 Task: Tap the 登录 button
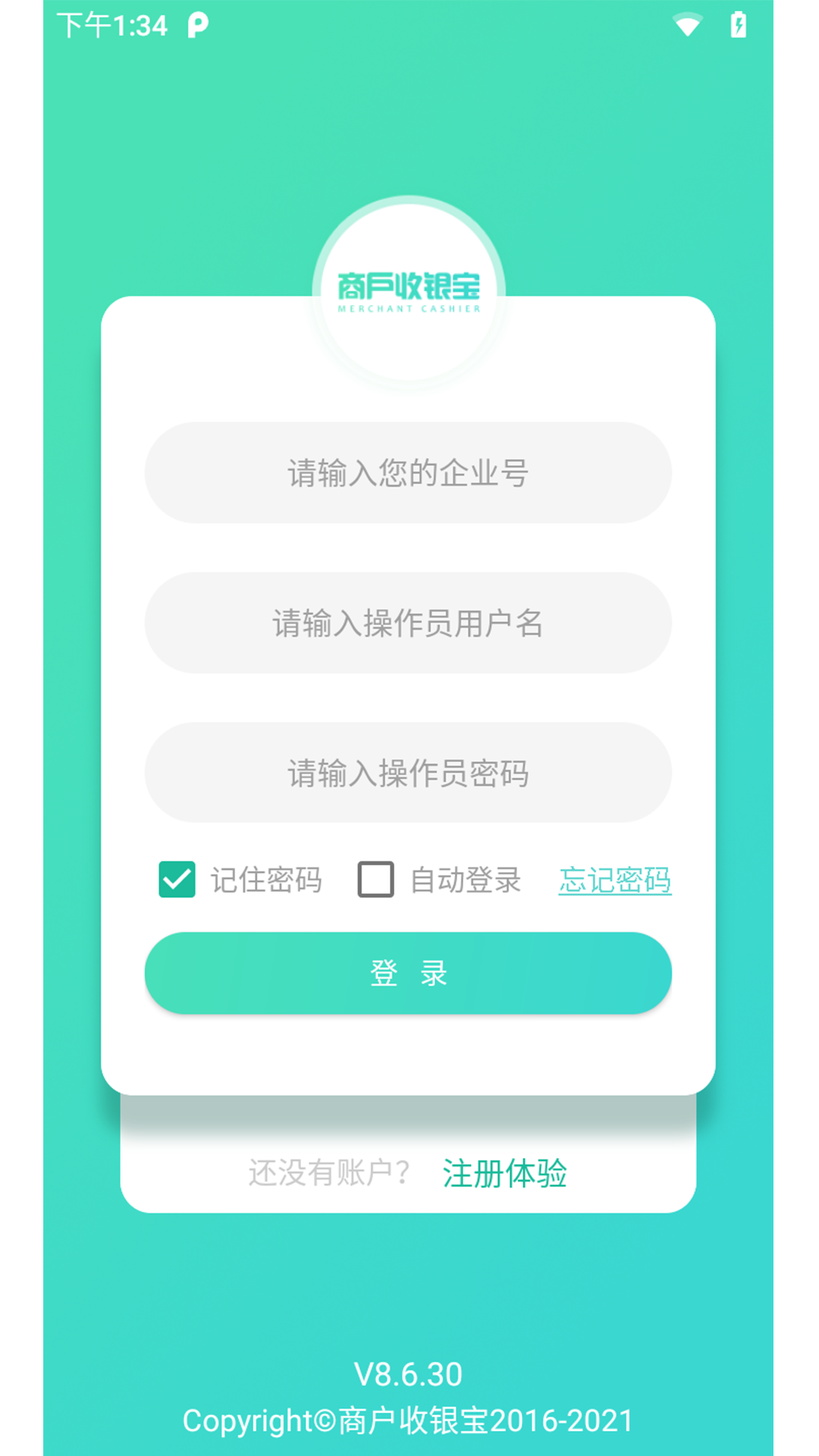point(408,973)
